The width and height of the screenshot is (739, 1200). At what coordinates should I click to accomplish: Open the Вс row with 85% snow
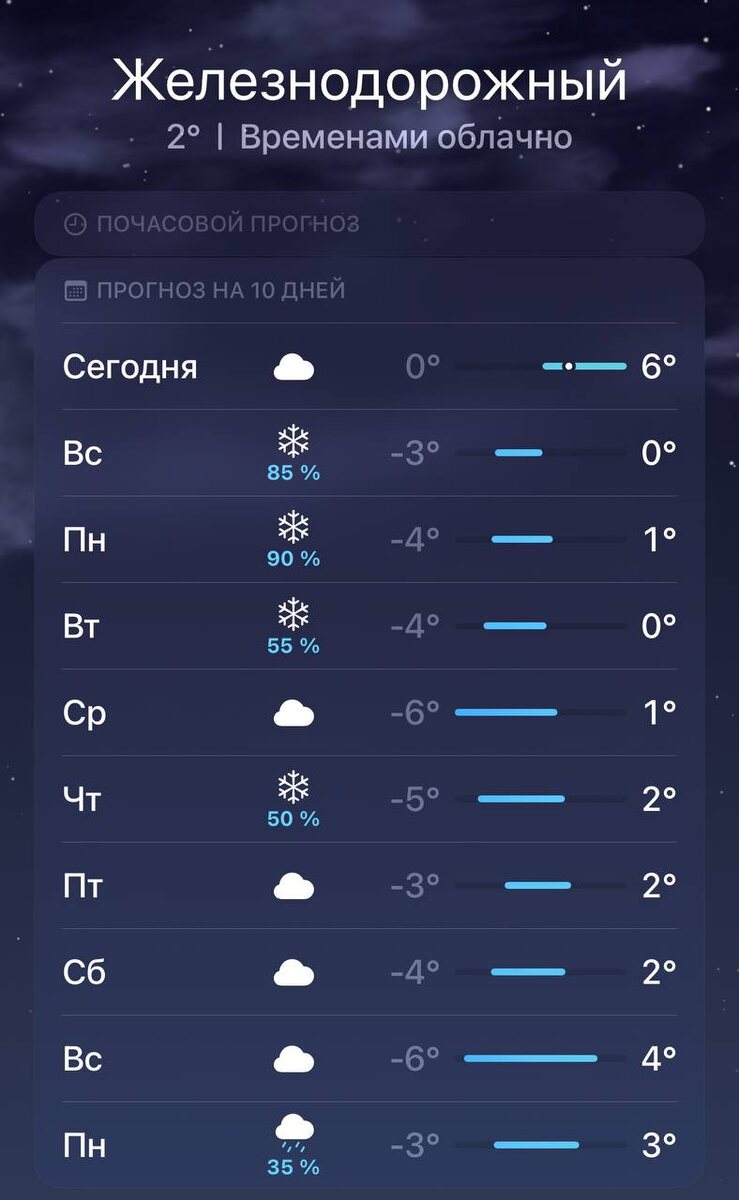(369, 453)
